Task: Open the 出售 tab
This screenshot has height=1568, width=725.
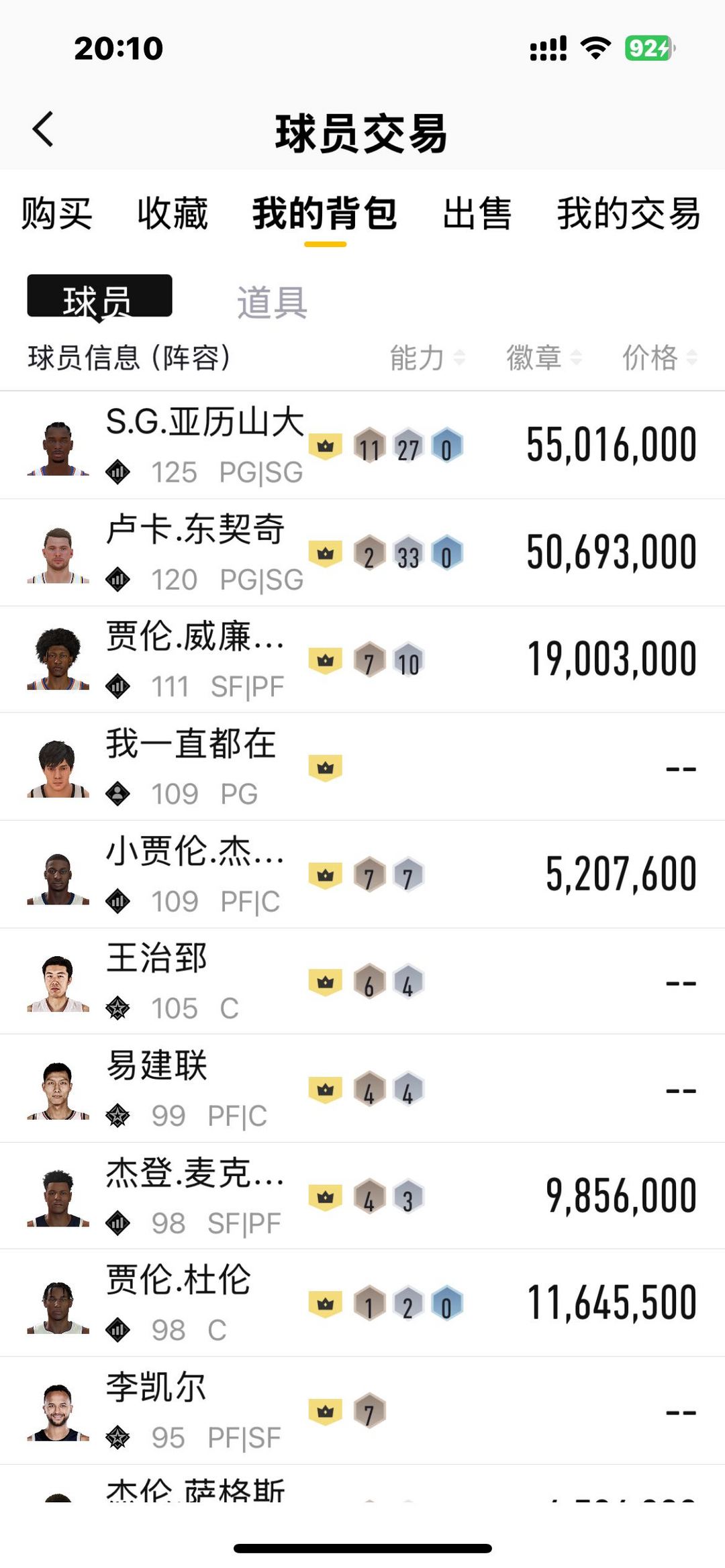Action: tap(477, 214)
